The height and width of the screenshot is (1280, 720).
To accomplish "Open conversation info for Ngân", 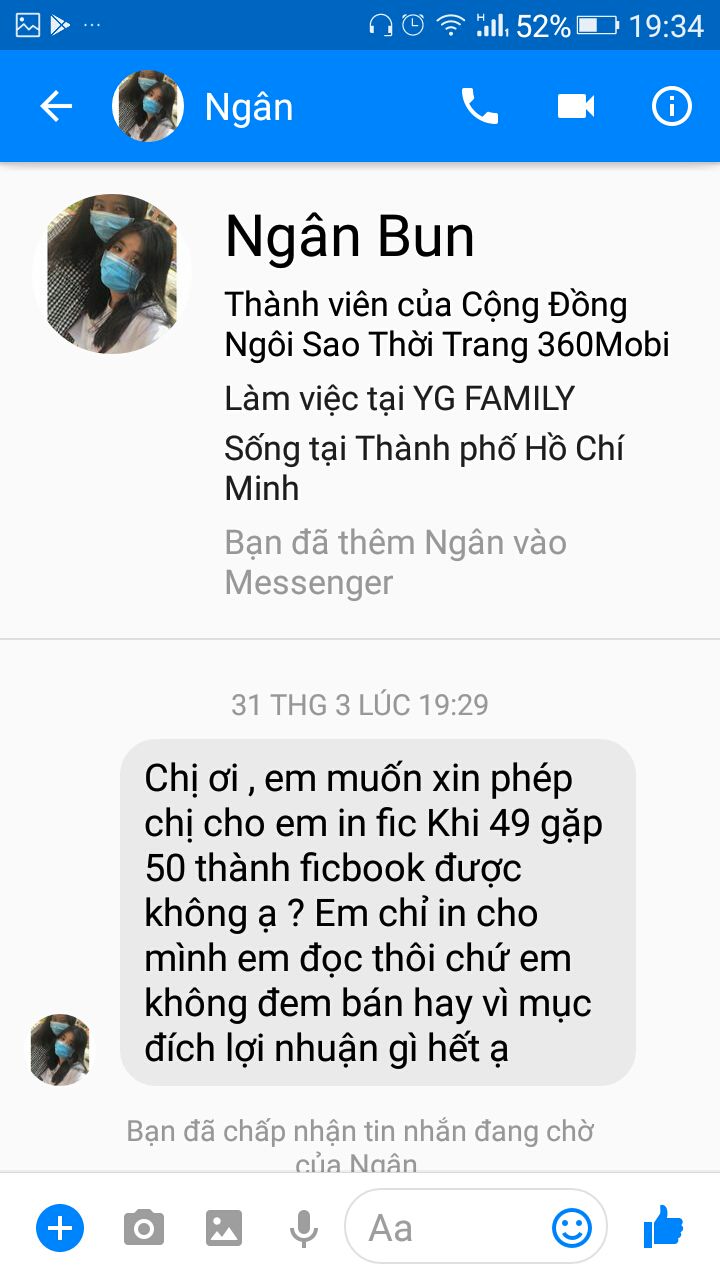I will pos(671,106).
